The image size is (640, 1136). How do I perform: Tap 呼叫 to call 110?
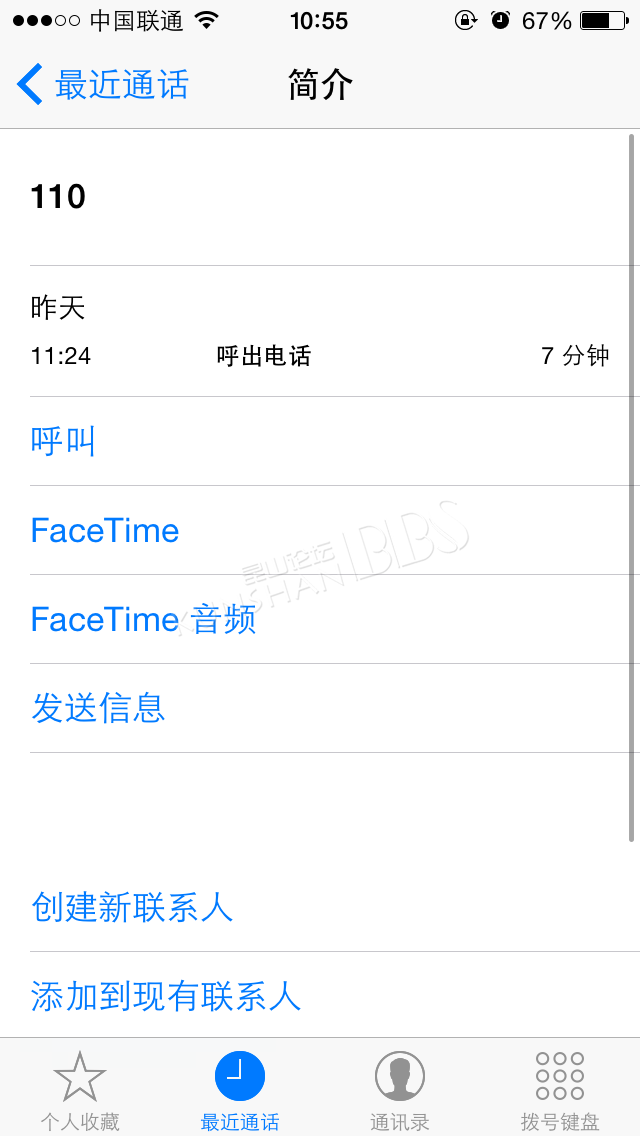pyautogui.click(x=320, y=441)
